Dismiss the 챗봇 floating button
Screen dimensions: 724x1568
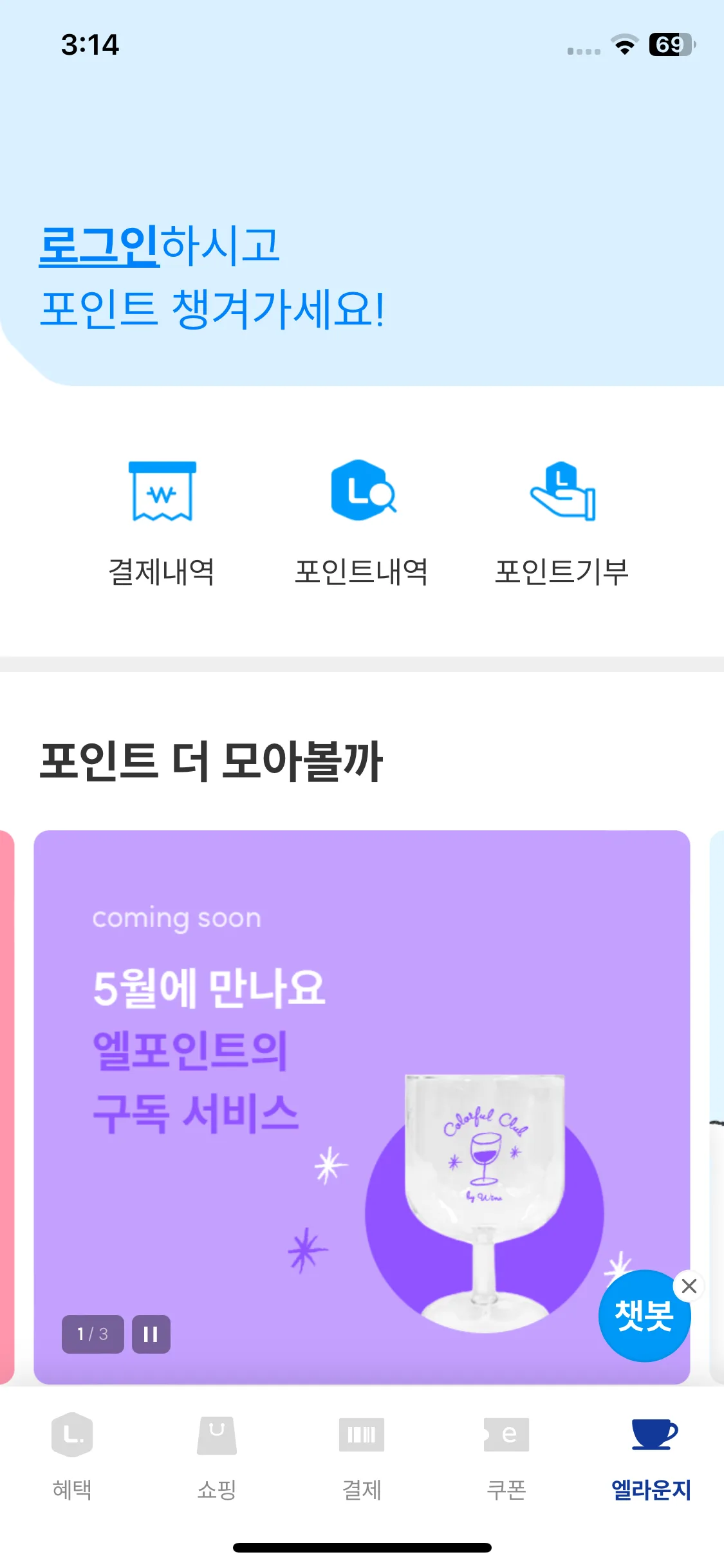689,1286
